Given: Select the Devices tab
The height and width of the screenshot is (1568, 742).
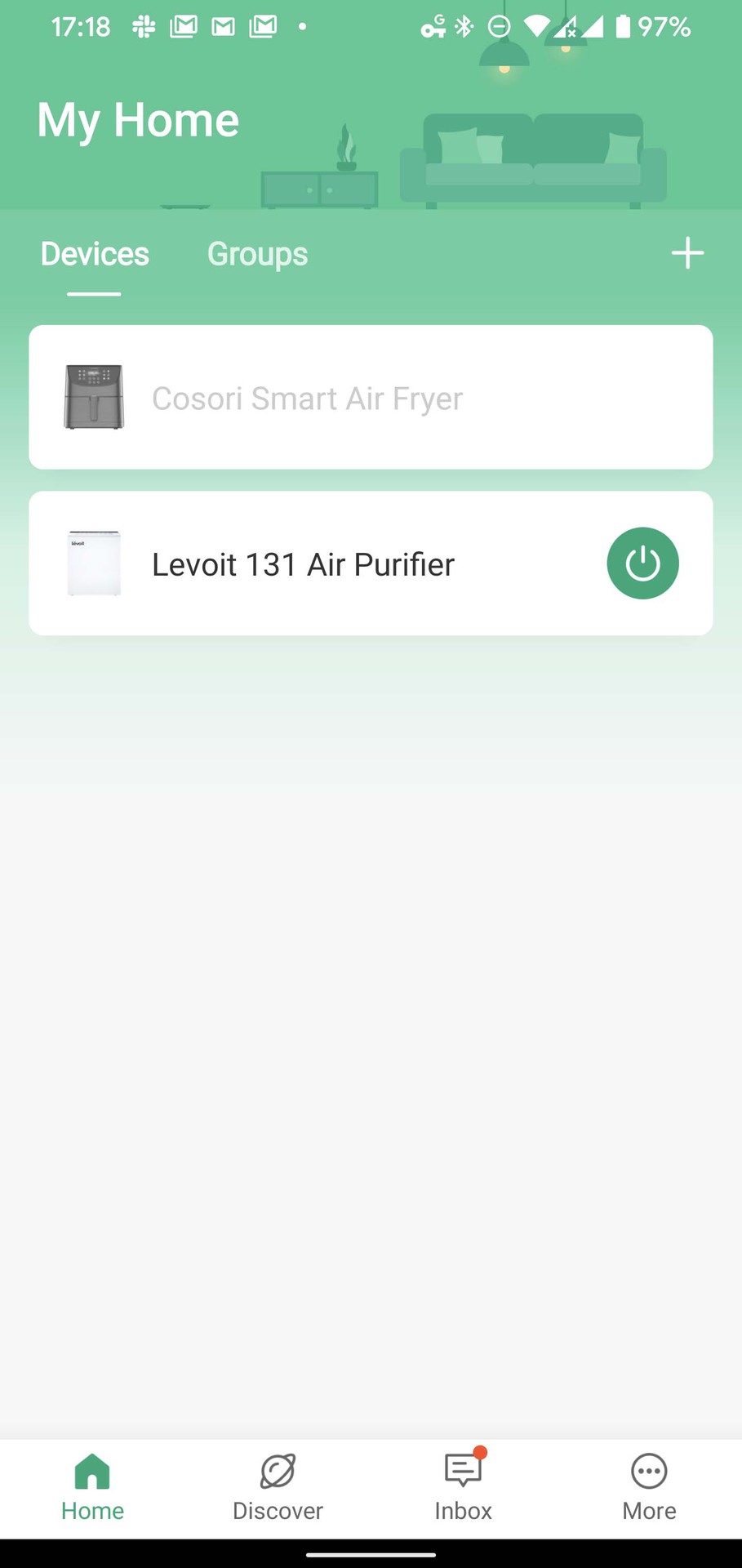Looking at the screenshot, I should 95,254.
